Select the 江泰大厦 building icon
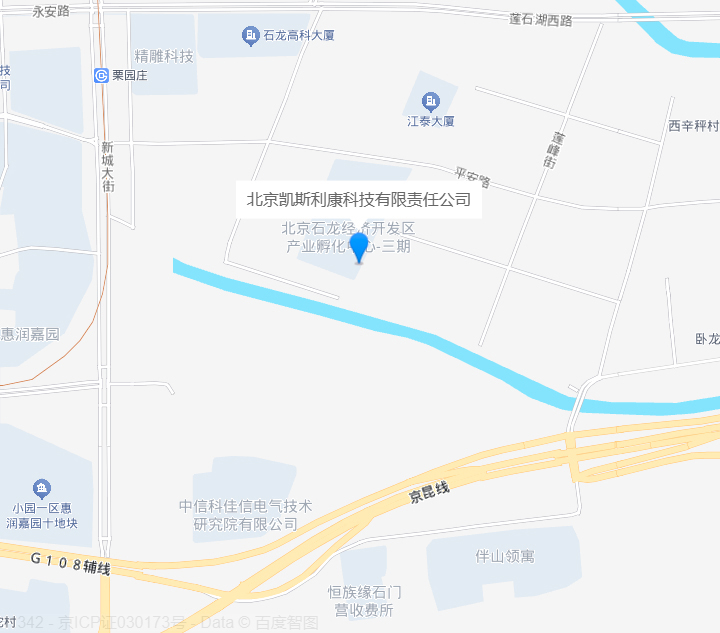Image resolution: width=720 pixels, height=633 pixels. [x=431, y=101]
